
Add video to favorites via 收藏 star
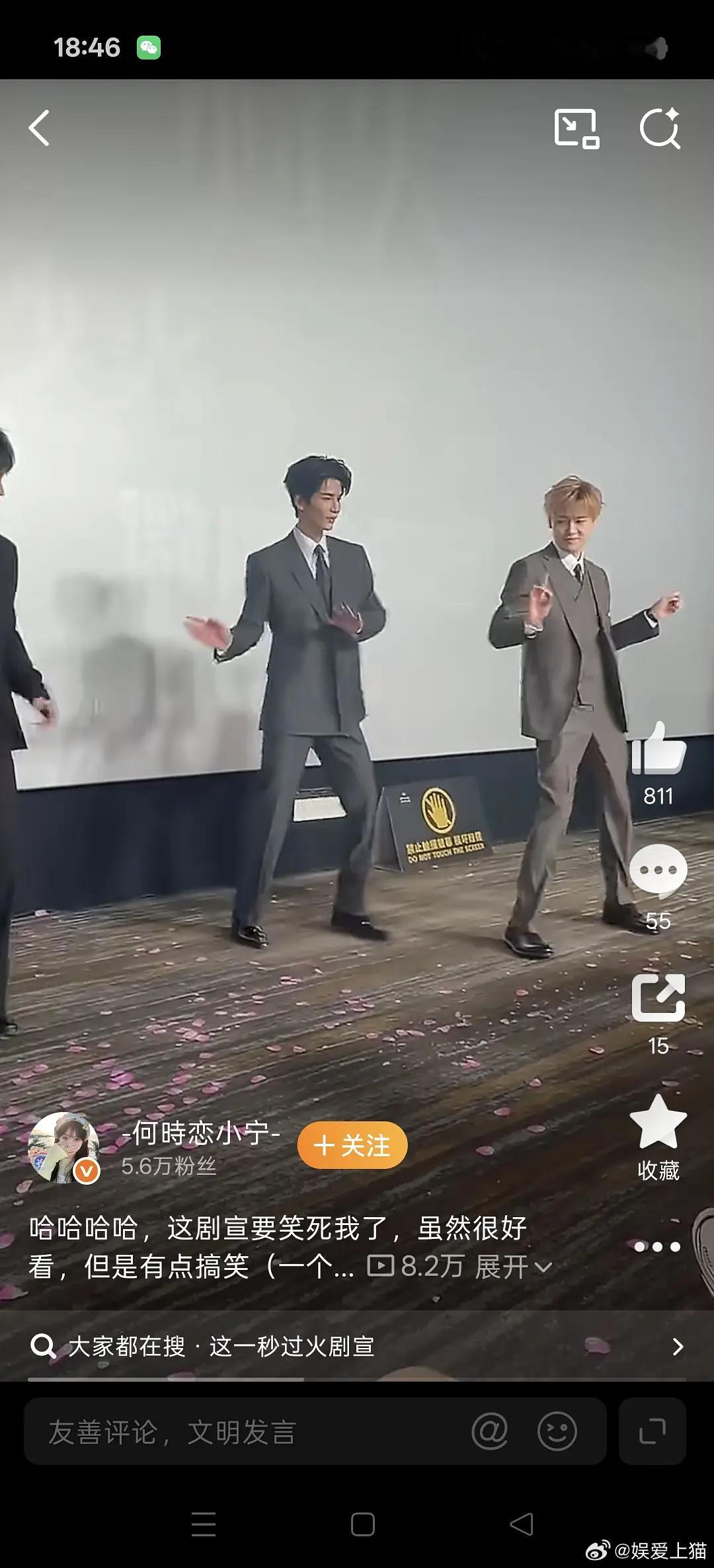click(658, 1122)
